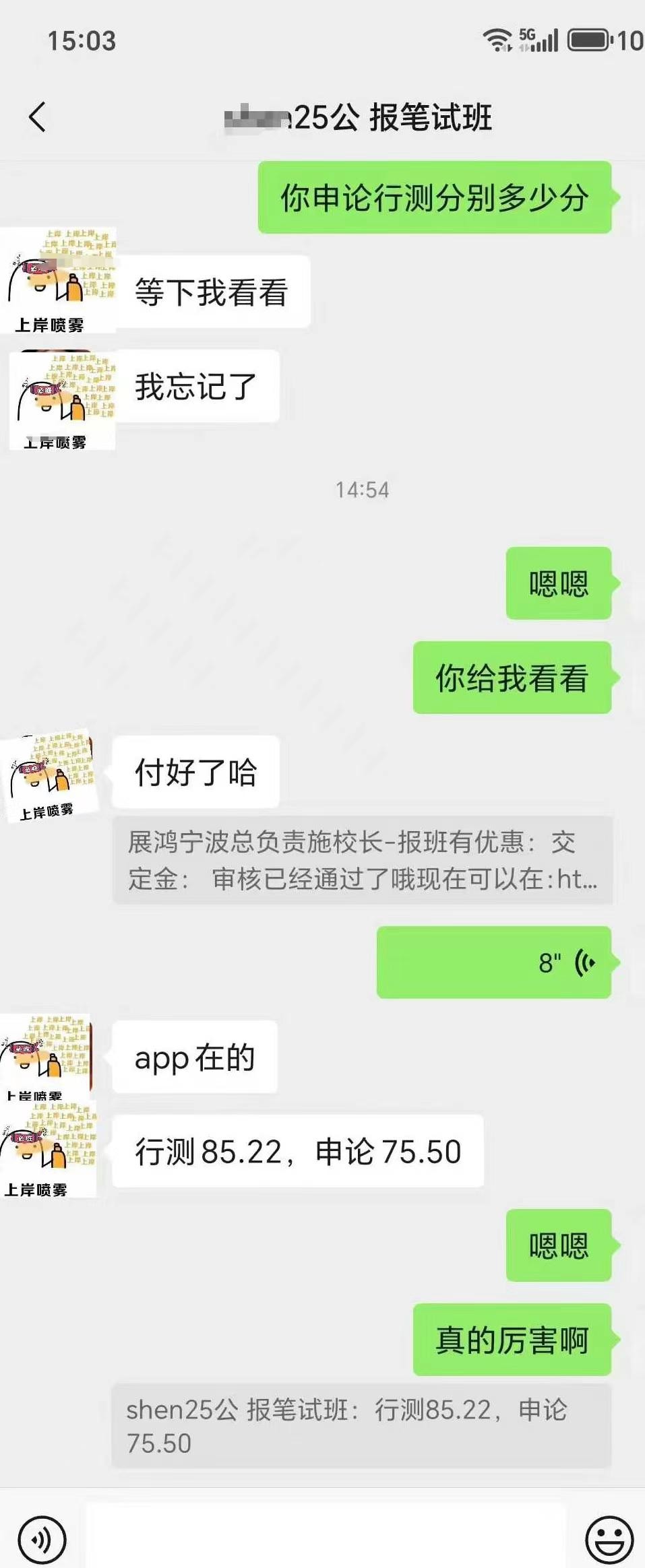Go back from the chat
This screenshot has height=1568, width=645.
coord(38,117)
